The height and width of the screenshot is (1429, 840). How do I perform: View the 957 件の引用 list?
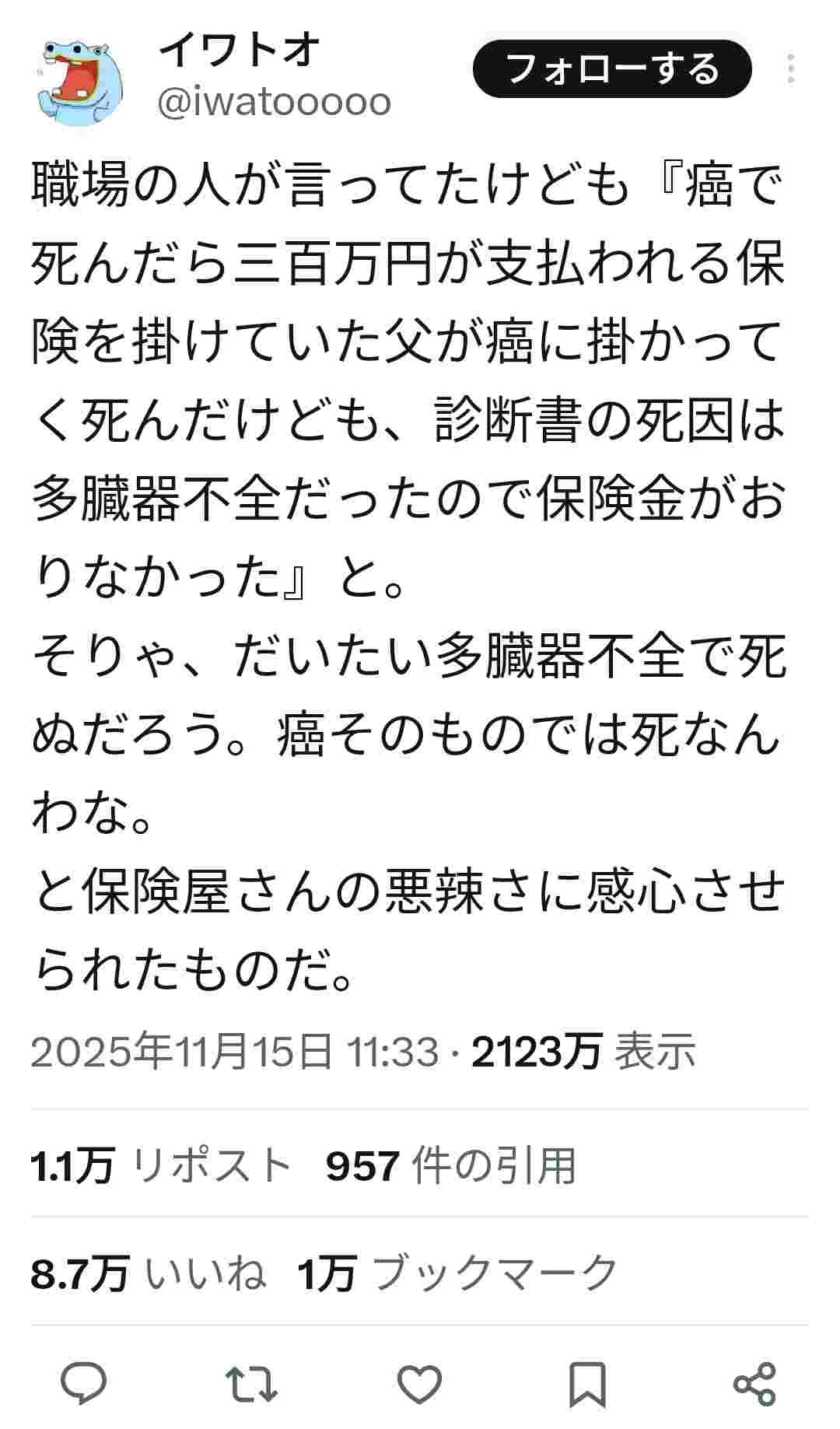450,1165
